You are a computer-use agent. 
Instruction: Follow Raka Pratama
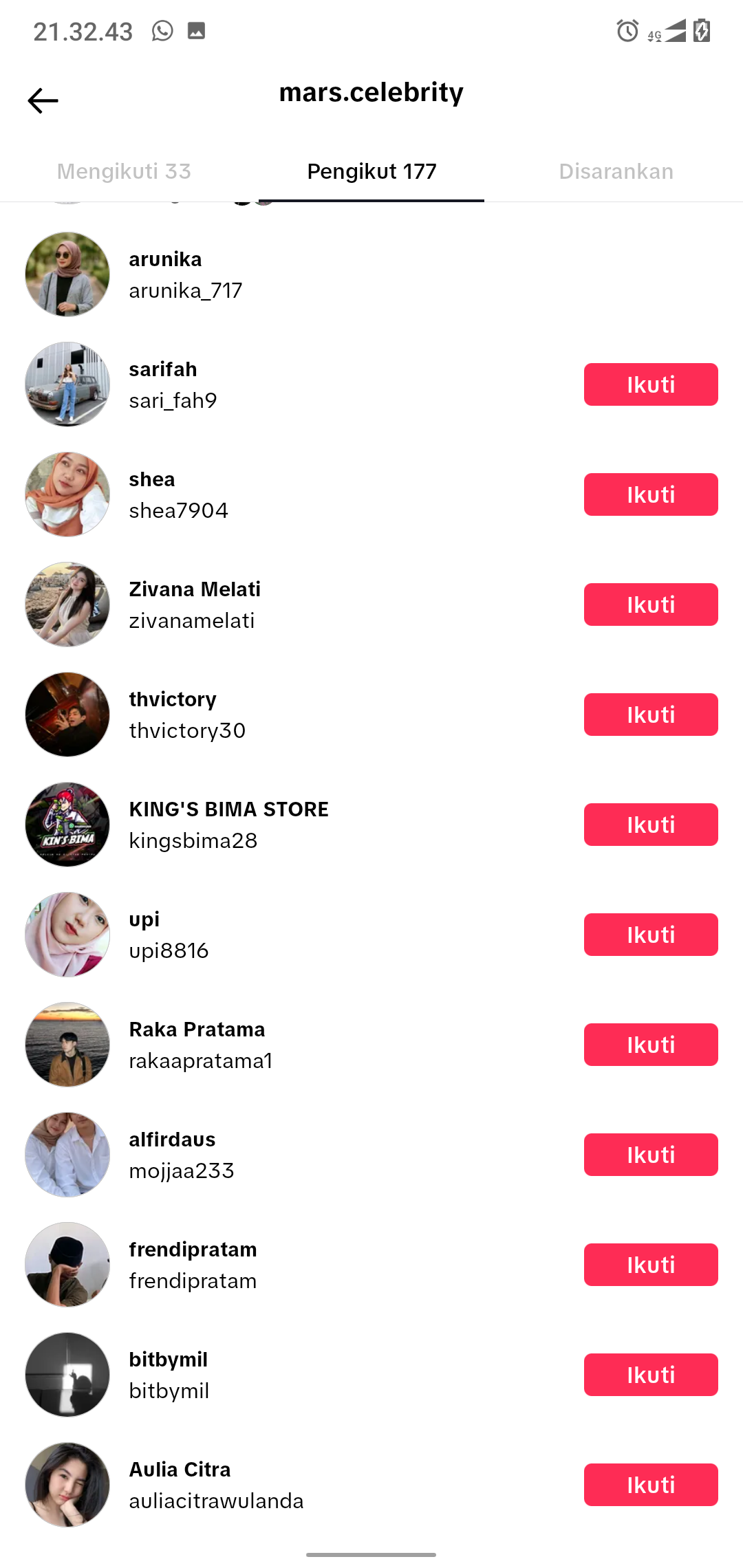pos(650,1045)
